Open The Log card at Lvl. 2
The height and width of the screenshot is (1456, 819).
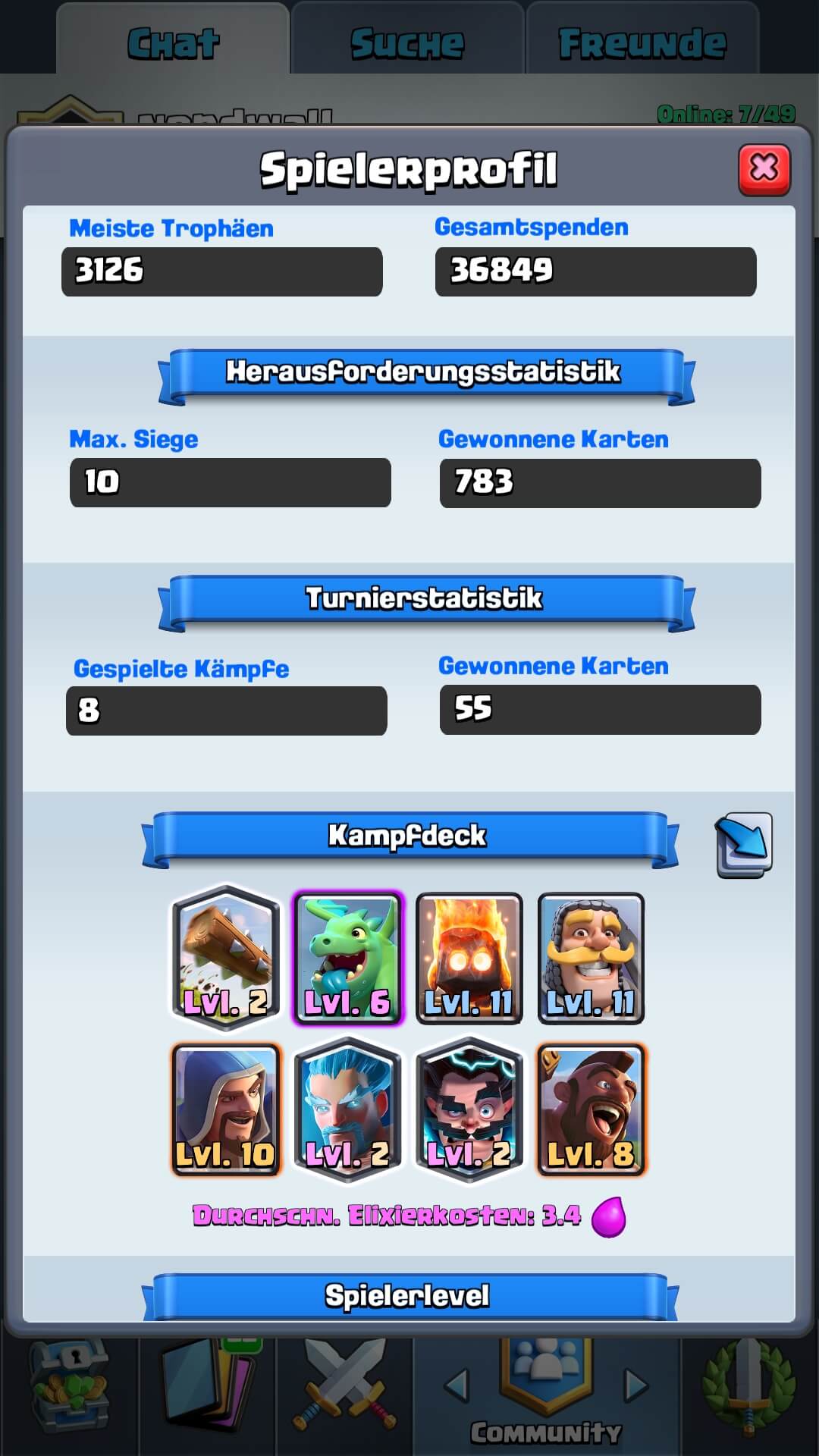pos(226,959)
